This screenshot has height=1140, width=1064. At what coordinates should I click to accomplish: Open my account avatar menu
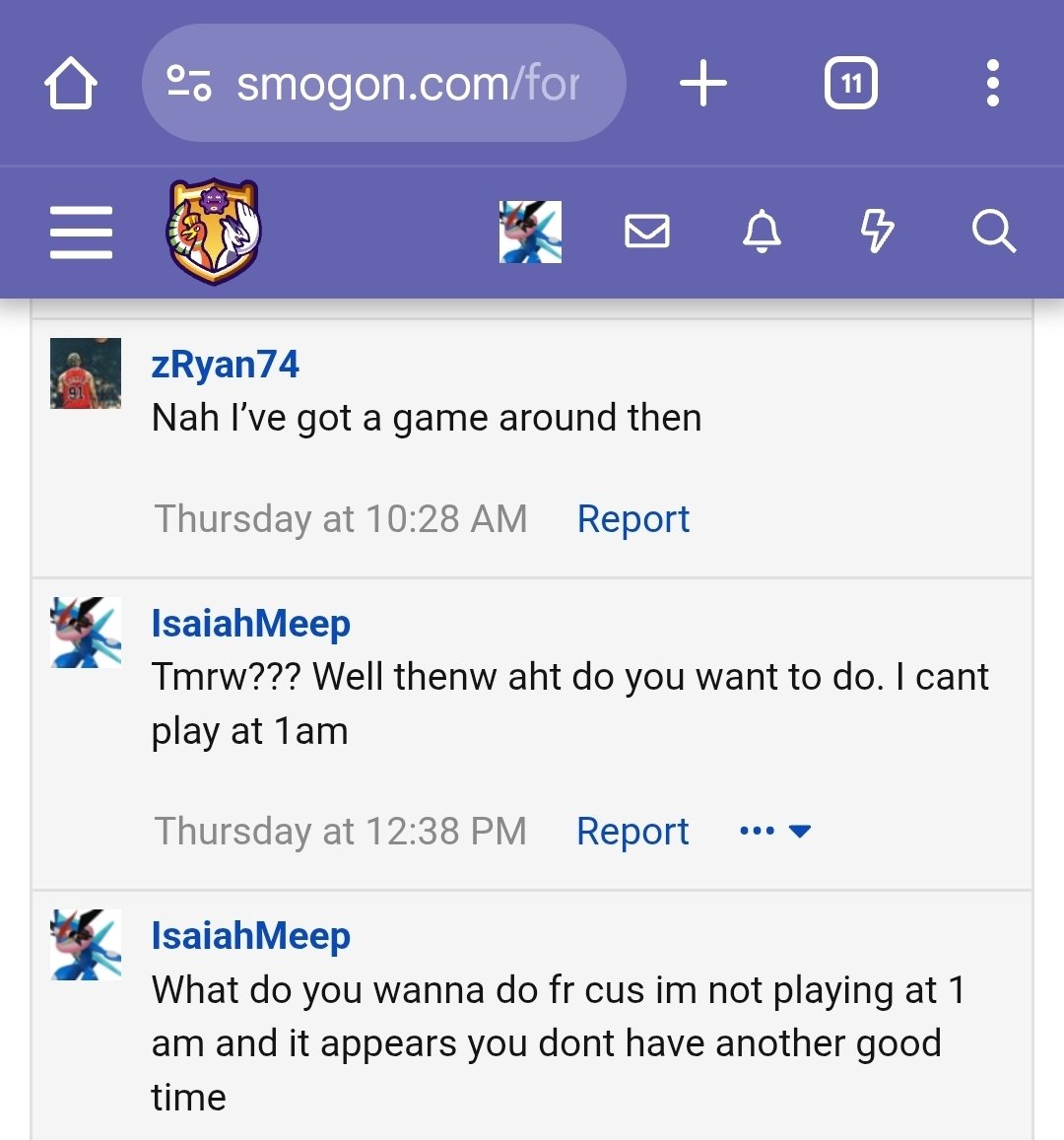530,233
